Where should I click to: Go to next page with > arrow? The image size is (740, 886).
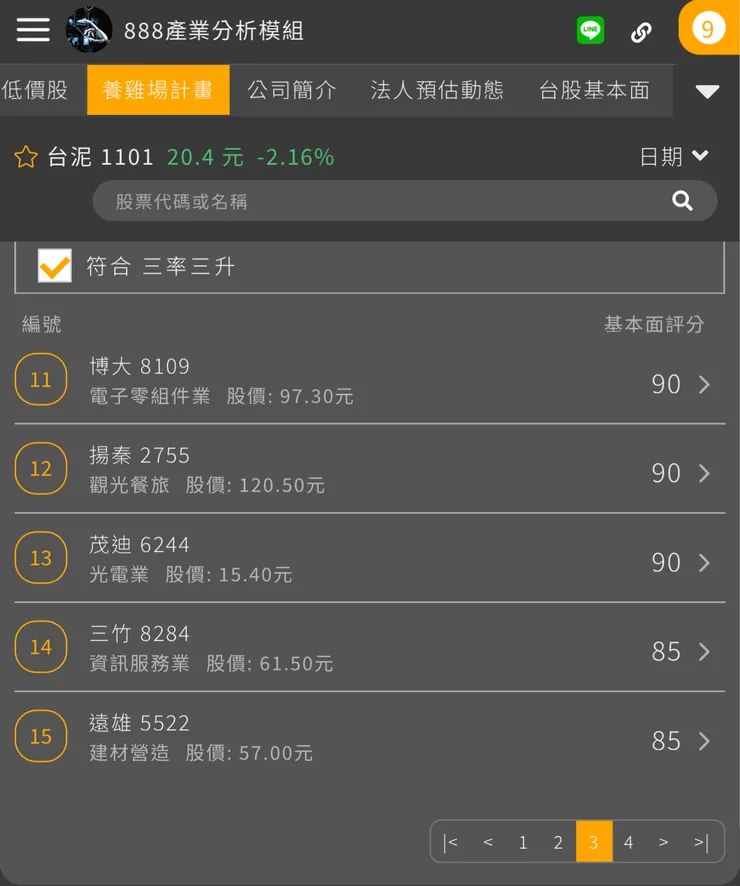pyautogui.click(x=664, y=842)
